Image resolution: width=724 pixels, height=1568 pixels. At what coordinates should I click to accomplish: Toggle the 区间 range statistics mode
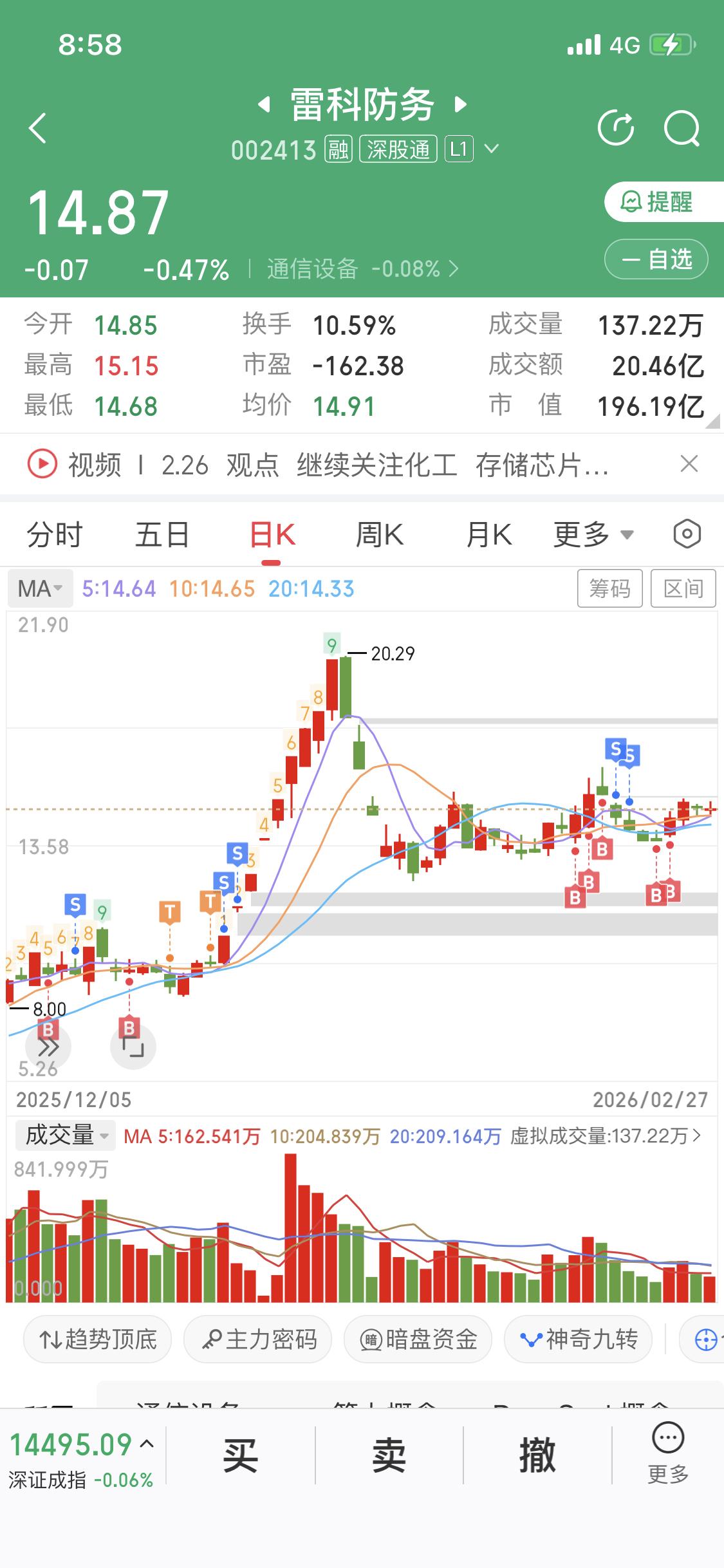(x=683, y=588)
